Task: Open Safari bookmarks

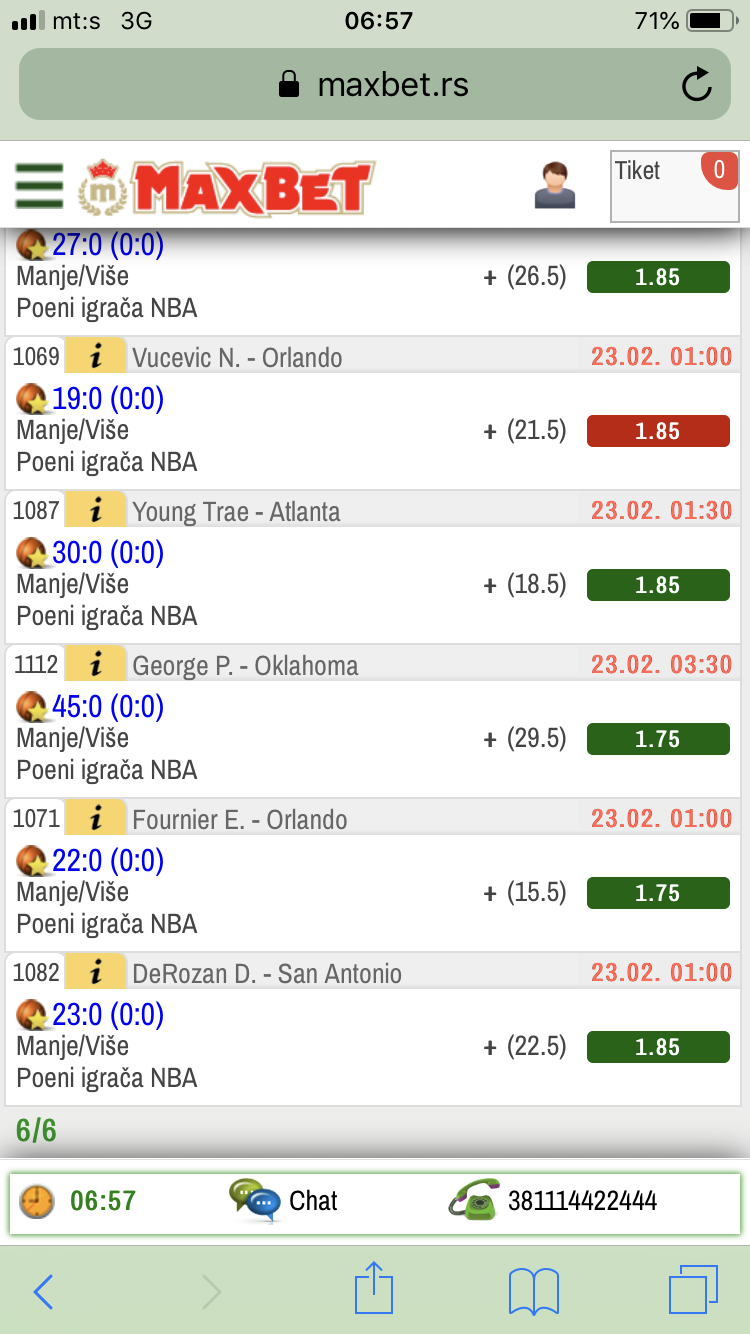Action: coord(534,1292)
